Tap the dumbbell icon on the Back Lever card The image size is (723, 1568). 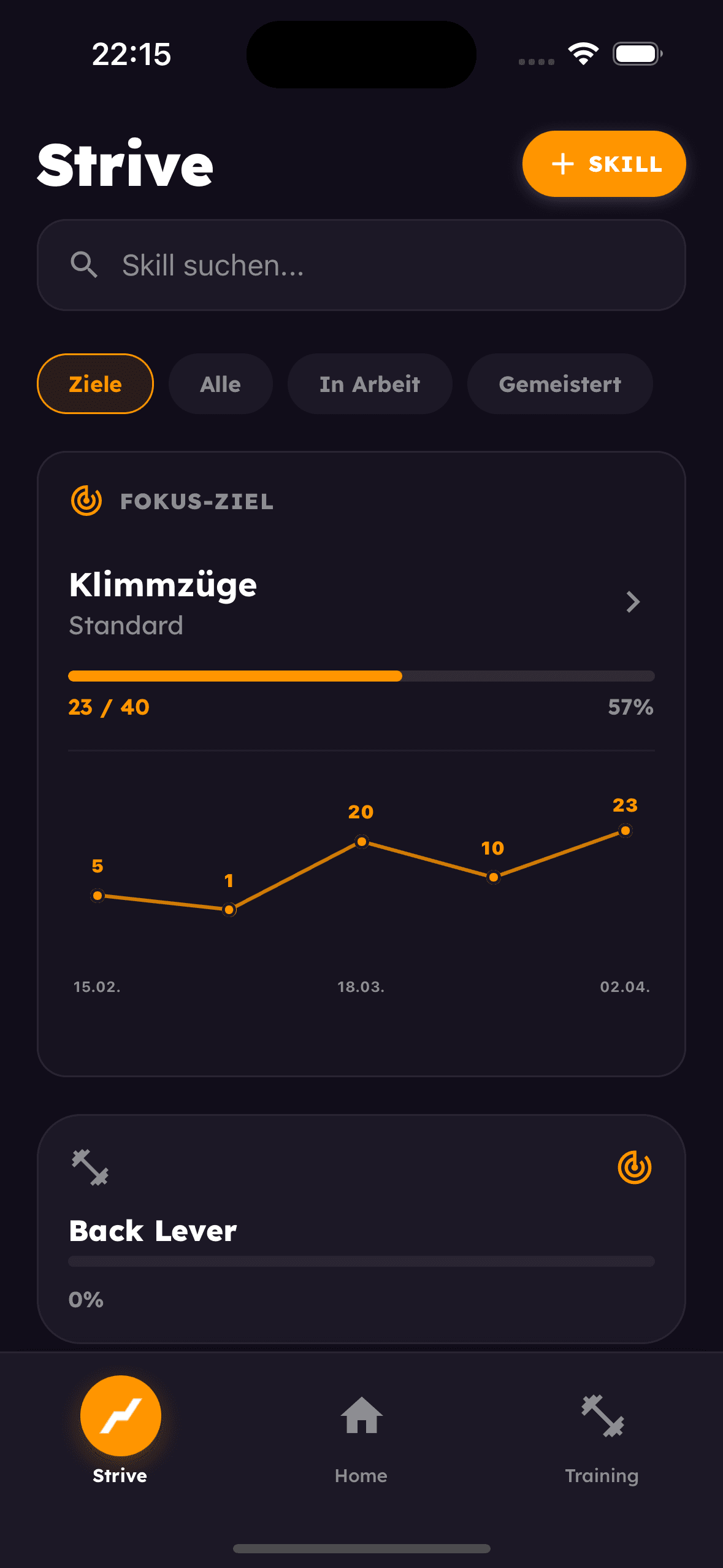[x=89, y=1166]
